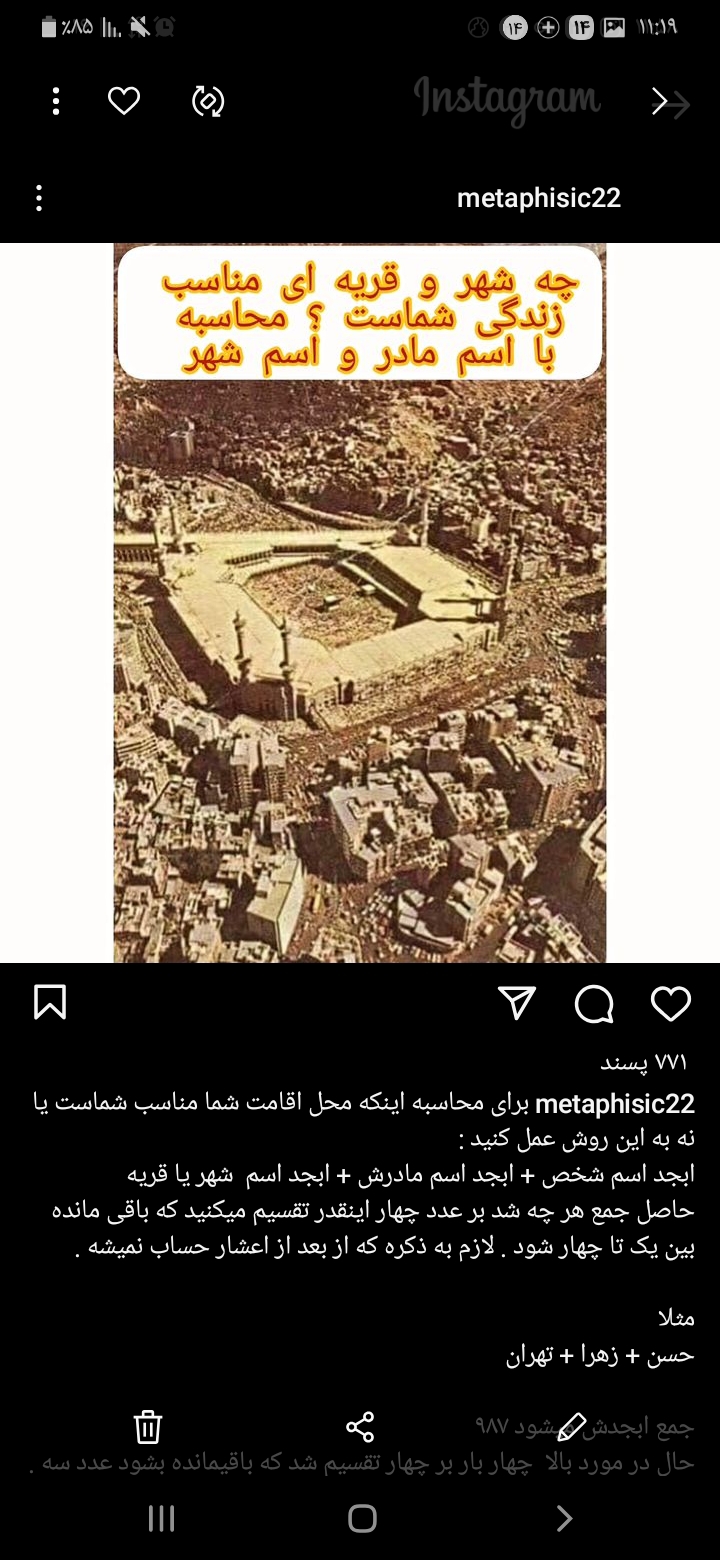Tap the auto-rotate icon in top bar
The width and height of the screenshot is (720, 1560).
[x=208, y=101]
